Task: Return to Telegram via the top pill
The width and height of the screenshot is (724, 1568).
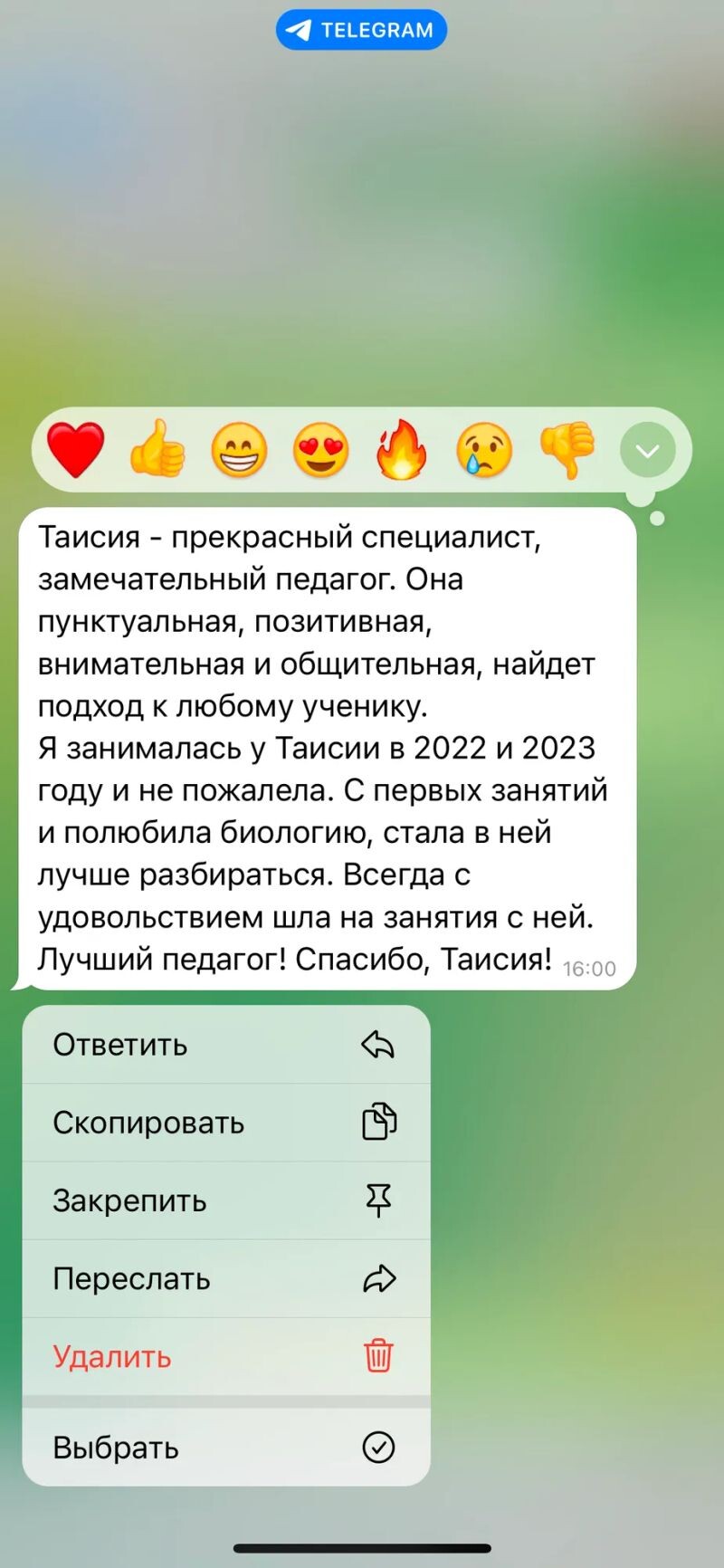Action: coord(361,30)
